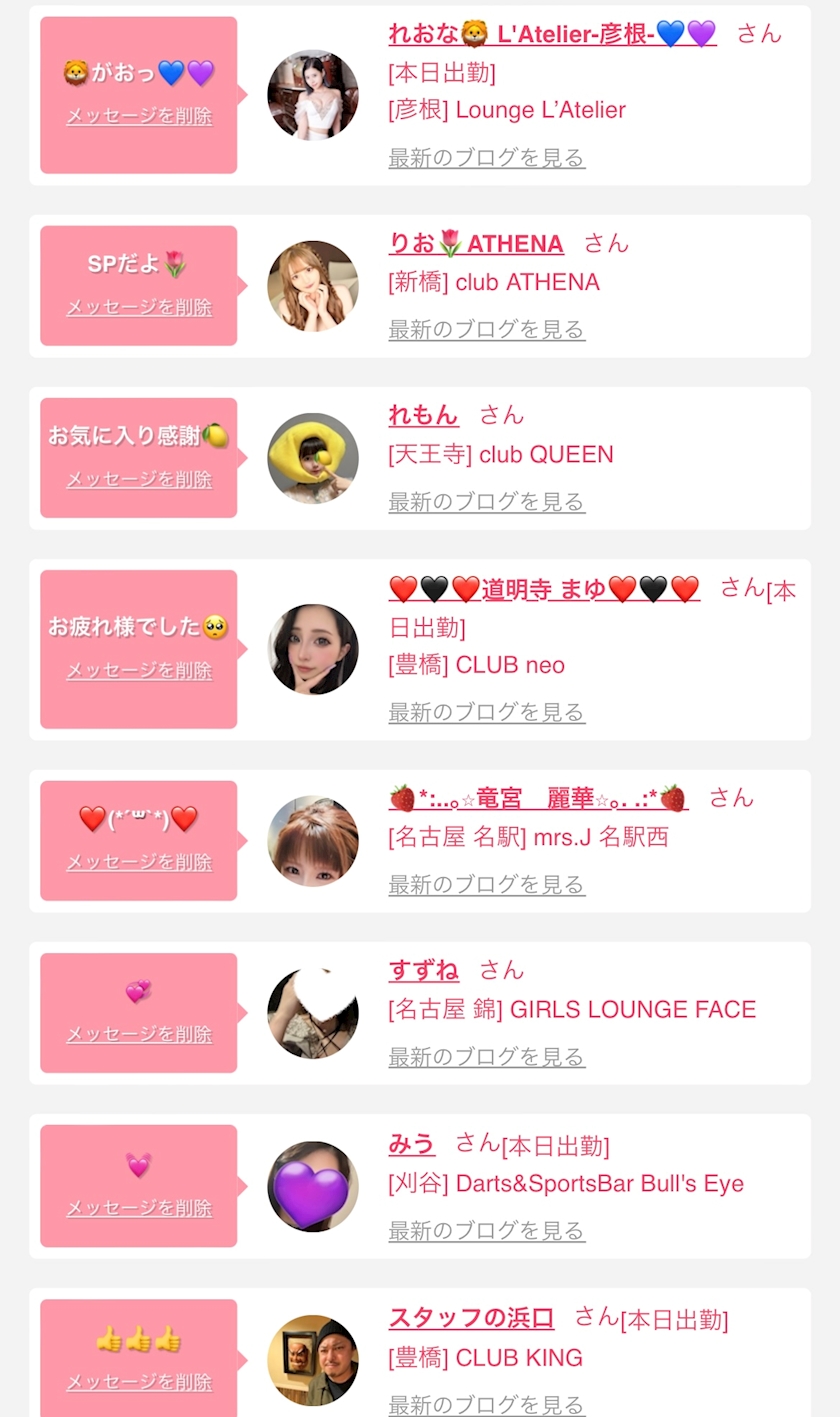
Task: Open スタッフの浜口 profile link
Action: point(470,1318)
